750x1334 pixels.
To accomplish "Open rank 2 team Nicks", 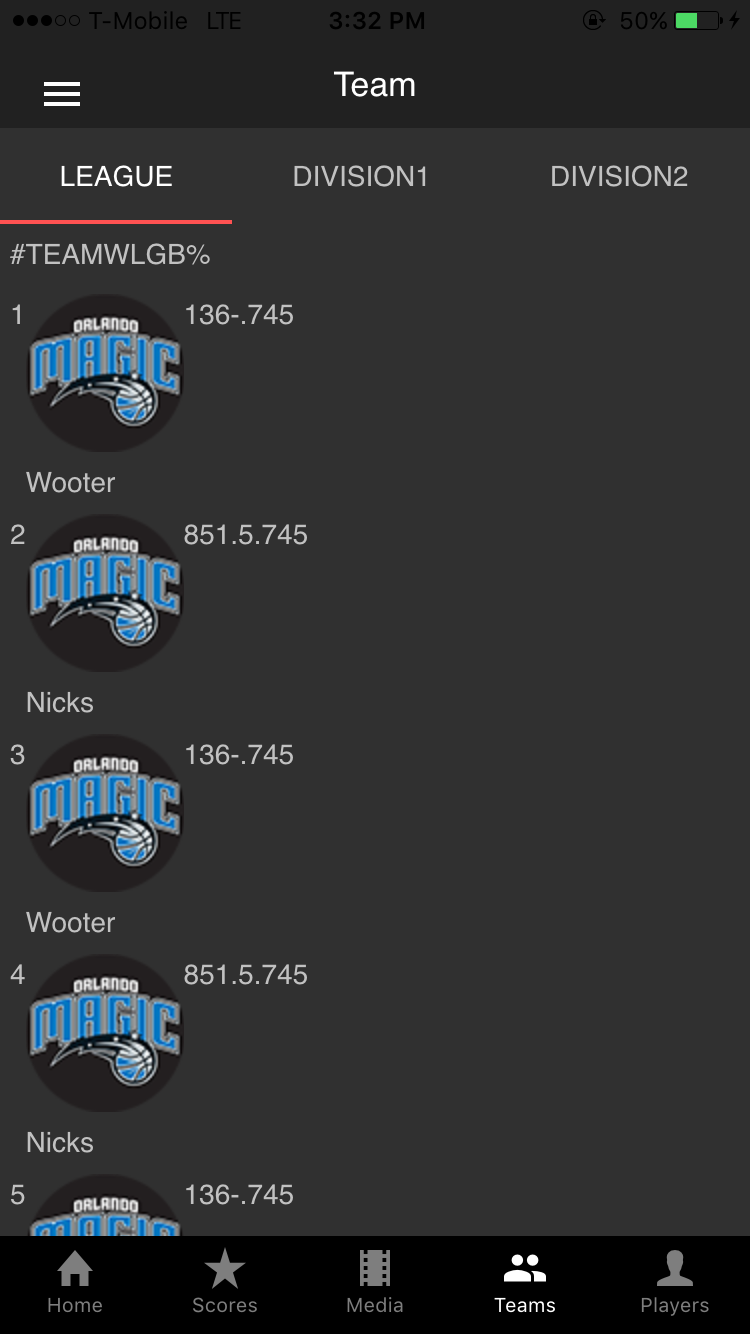I will 105,593.
